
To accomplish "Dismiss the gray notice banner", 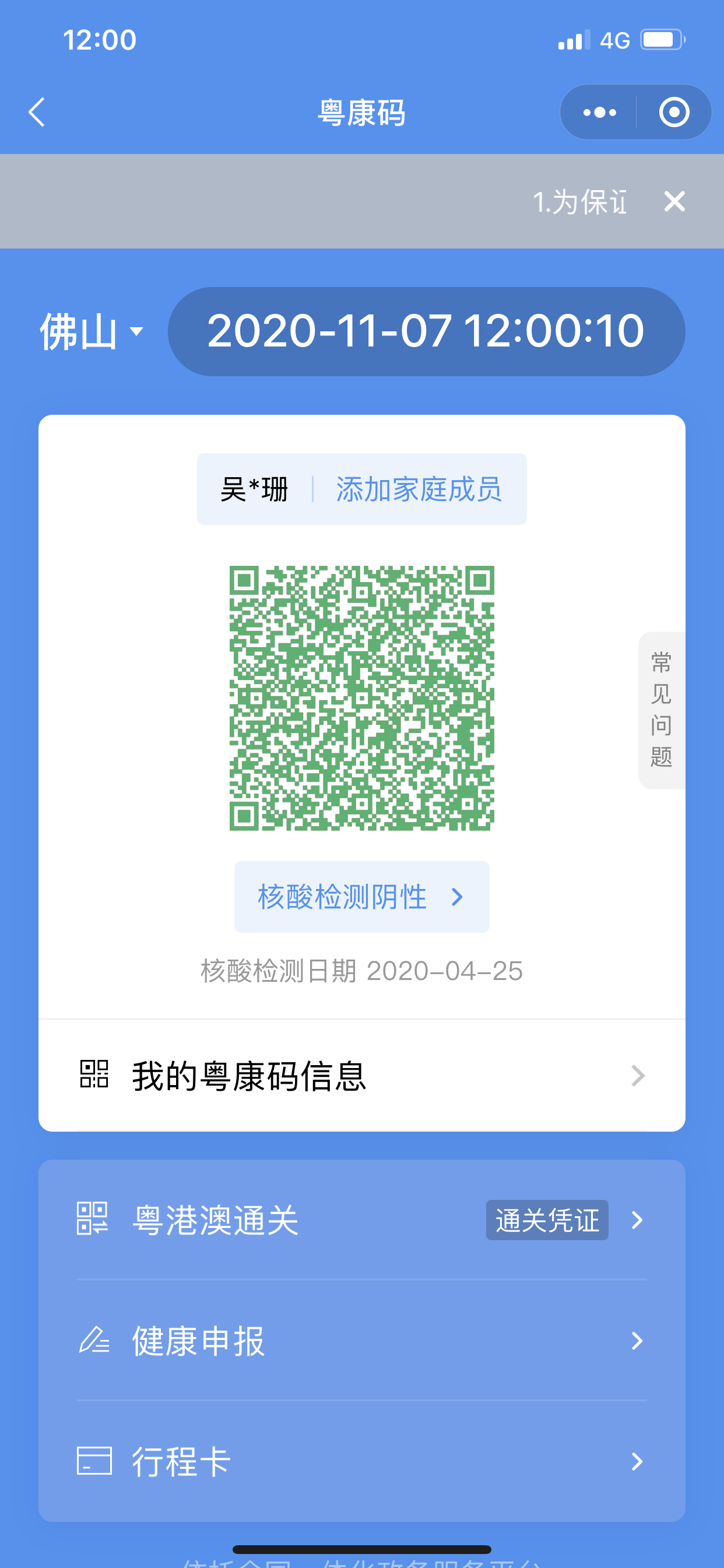I will tap(674, 201).
